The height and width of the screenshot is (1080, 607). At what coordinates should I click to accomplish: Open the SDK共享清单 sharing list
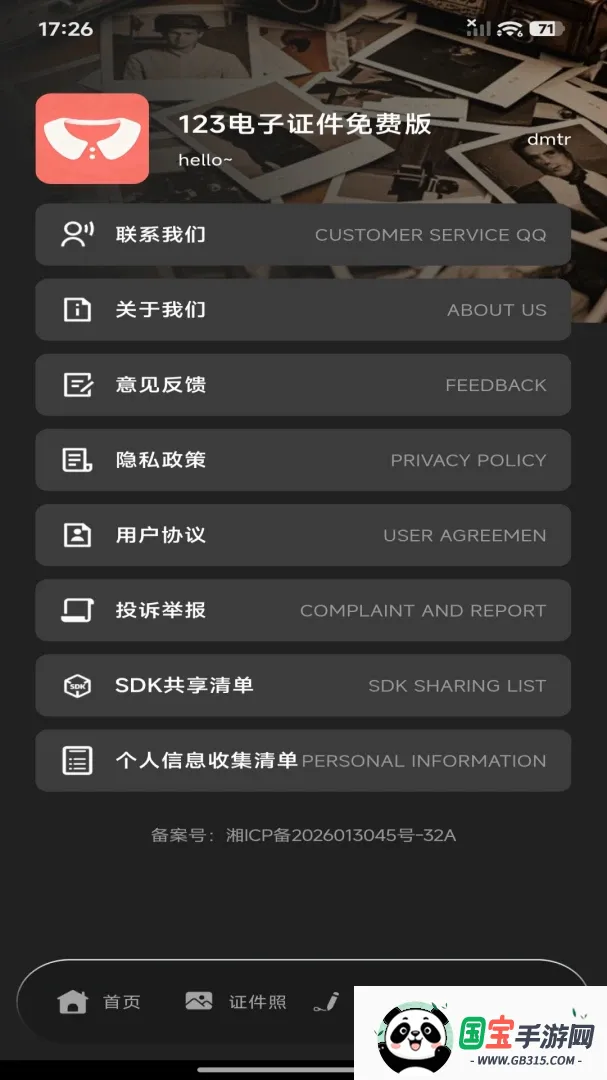pos(303,685)
